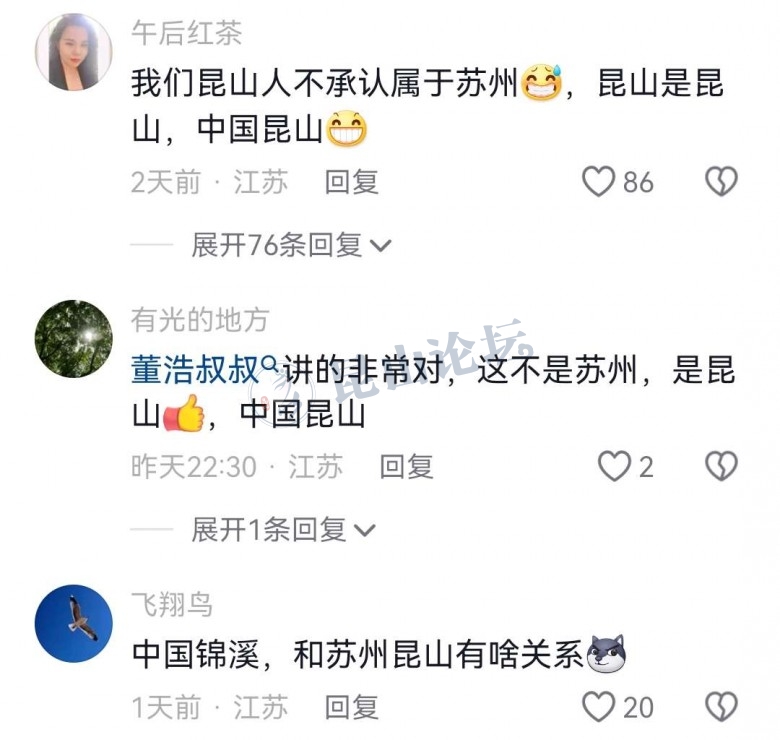The width and height of the screenshot is (780, 740).
Task: Like the comment by 有光的地方
Action: point(613,466)
